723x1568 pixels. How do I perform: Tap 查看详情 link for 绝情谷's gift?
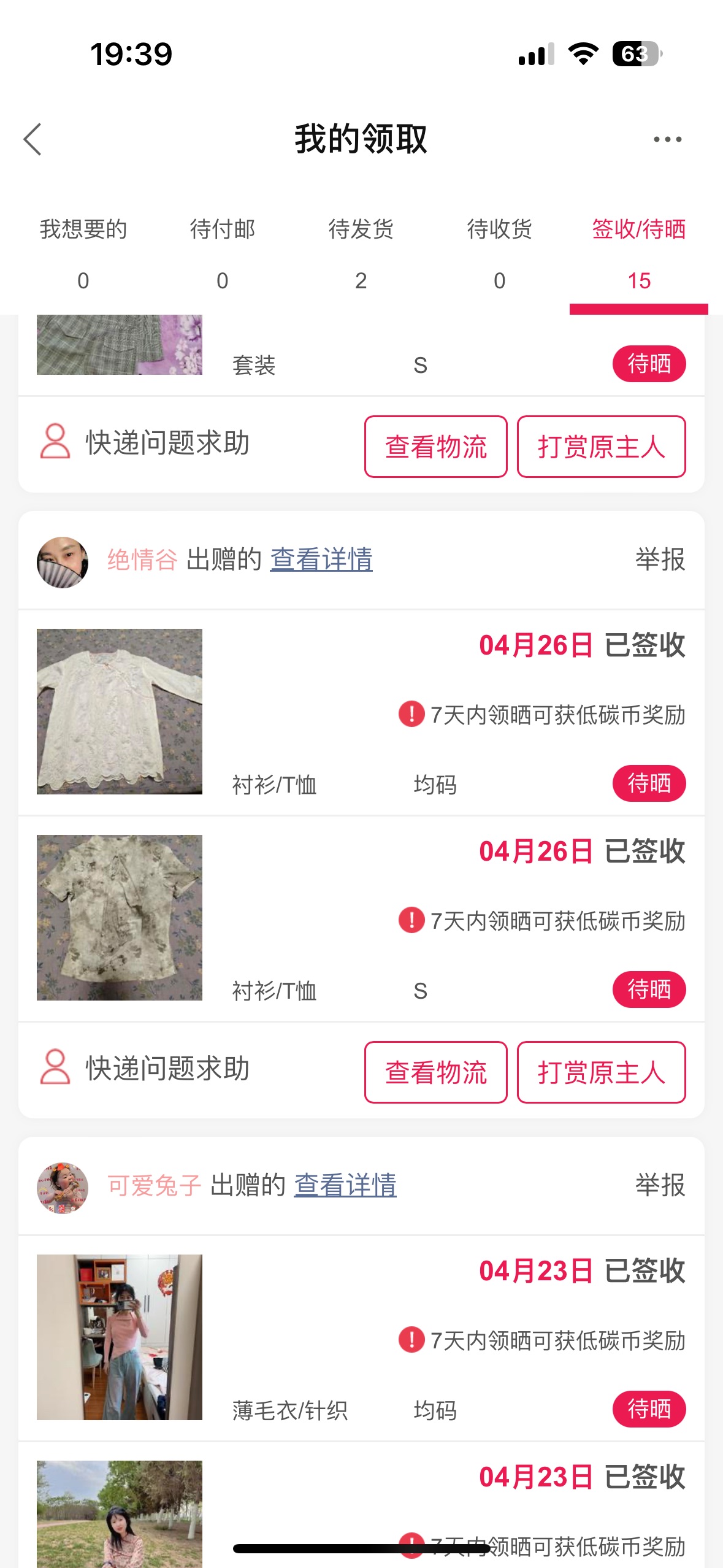321,559
